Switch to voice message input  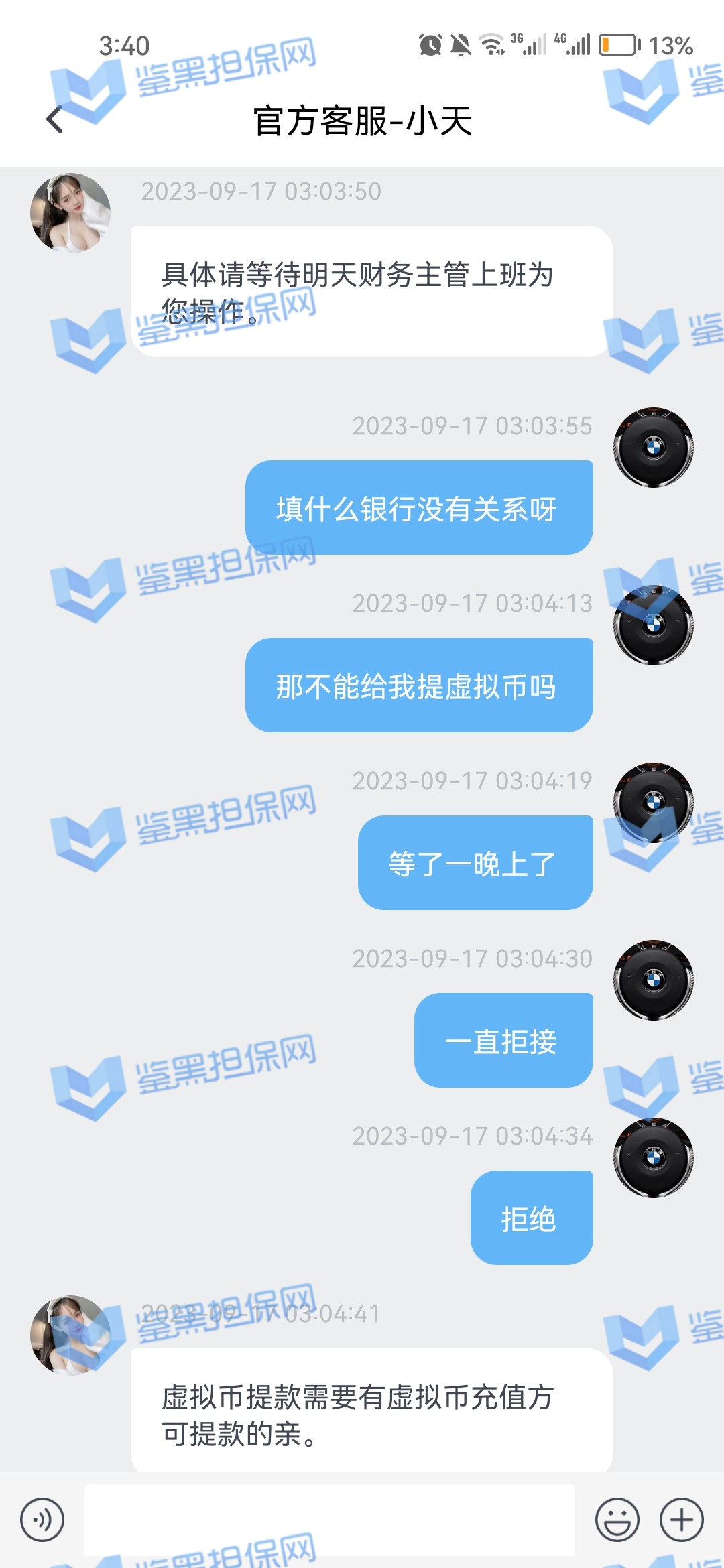[x=42, y=1520]
